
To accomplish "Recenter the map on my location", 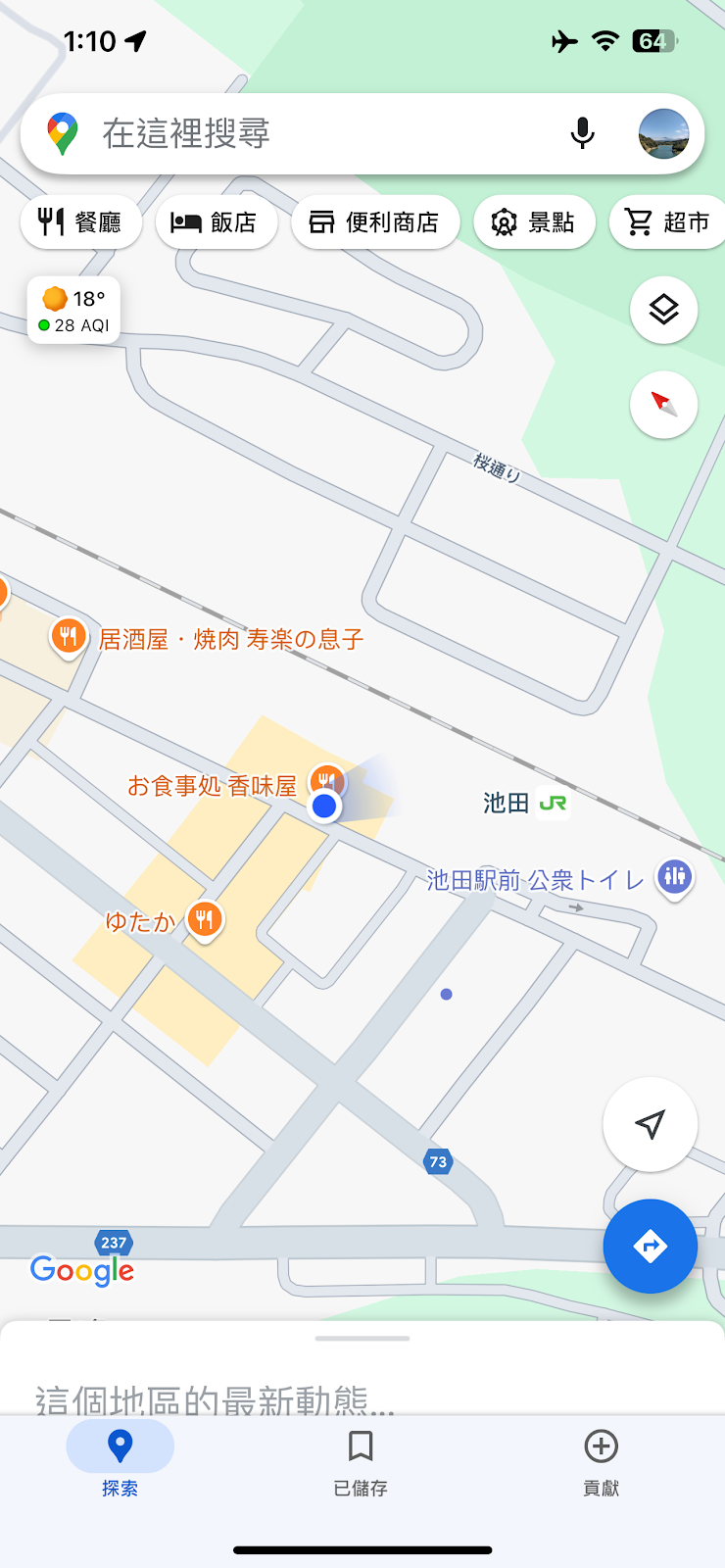I will click(x=651, y=1124).
